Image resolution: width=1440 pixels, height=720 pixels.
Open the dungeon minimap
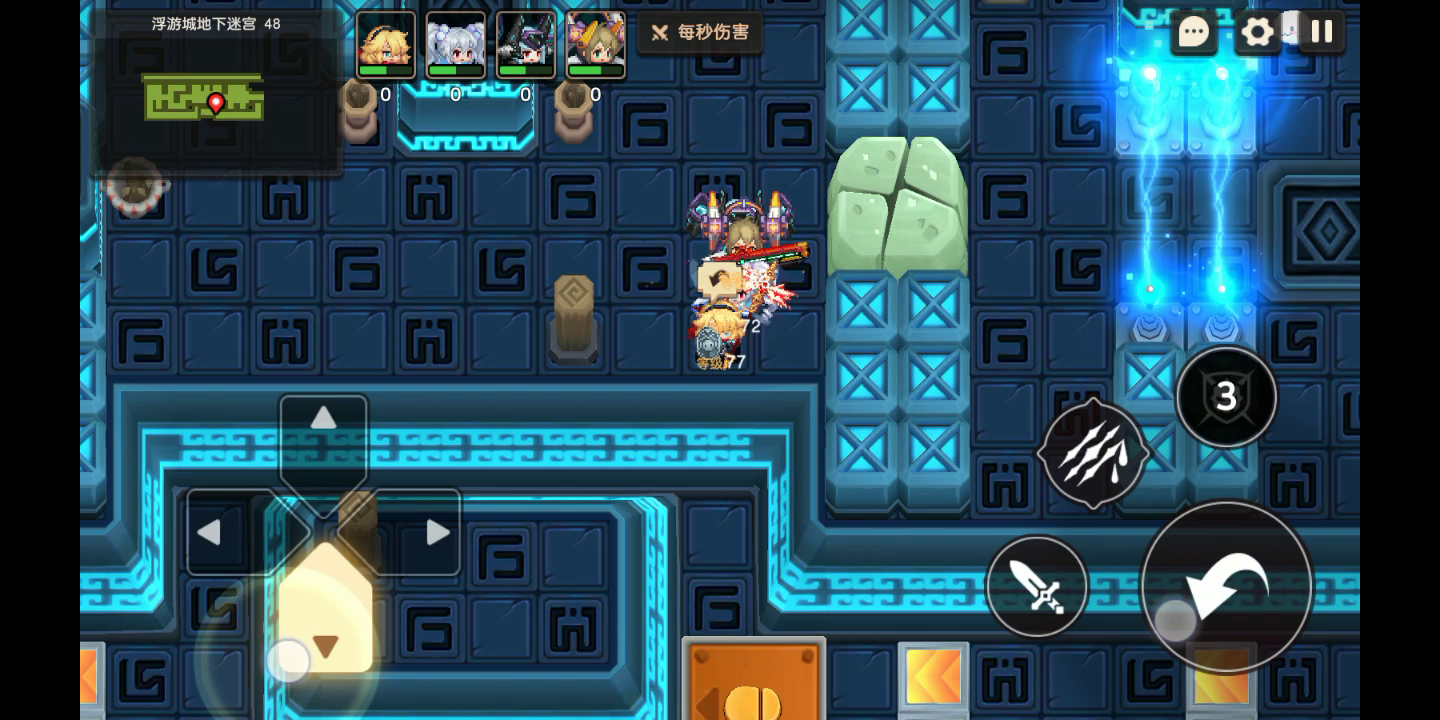204,97
